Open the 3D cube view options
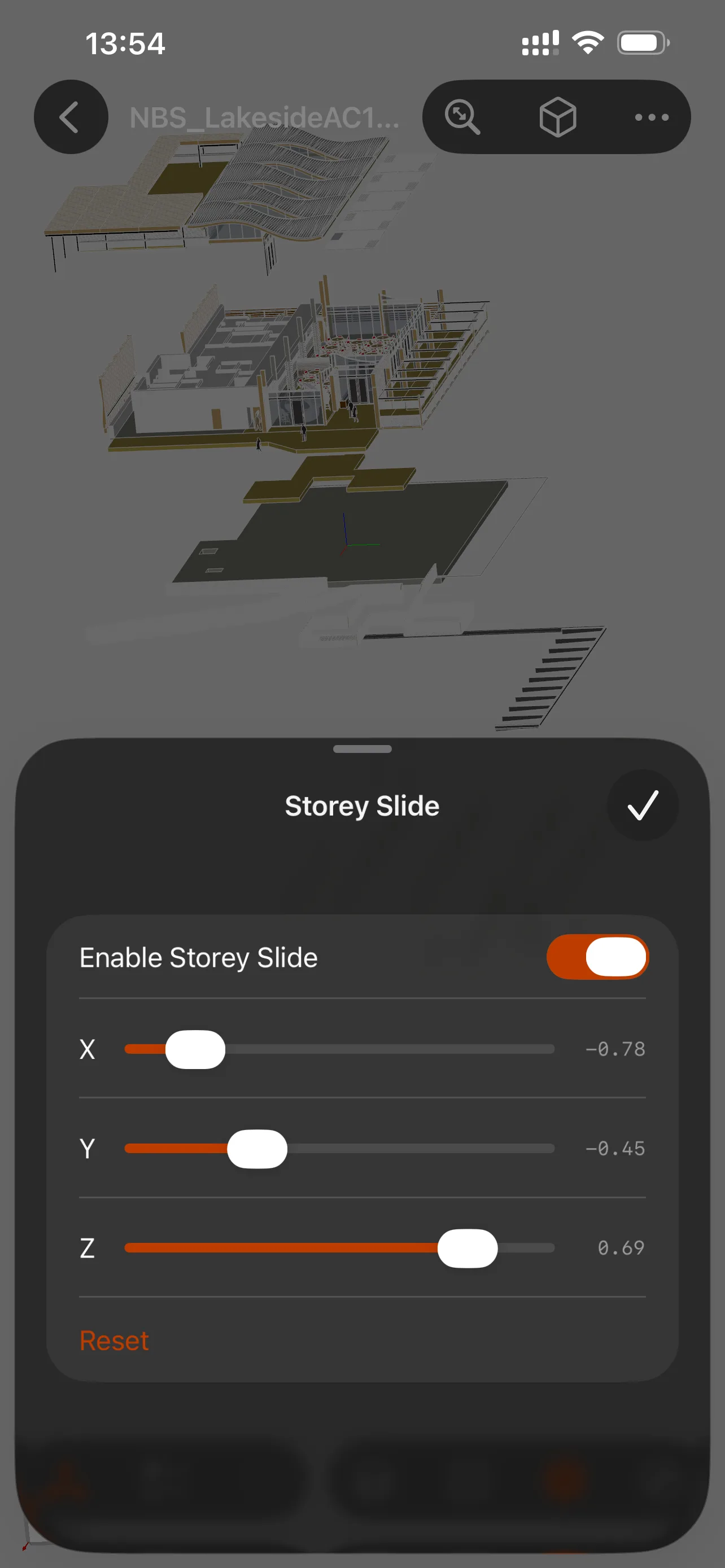 [x=558, y=117]
